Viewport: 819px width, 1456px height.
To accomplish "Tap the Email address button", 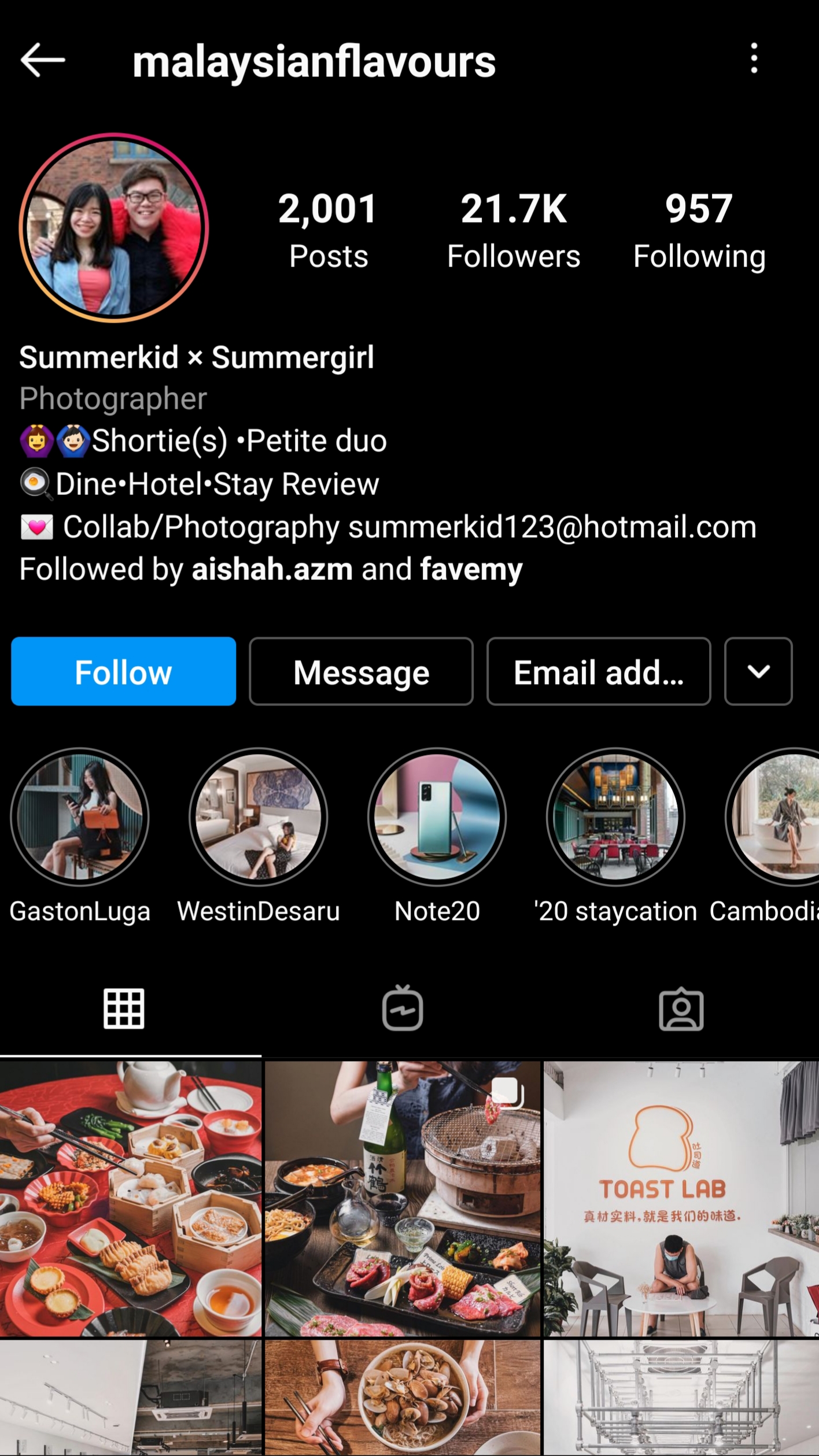I will coord(599,671).
